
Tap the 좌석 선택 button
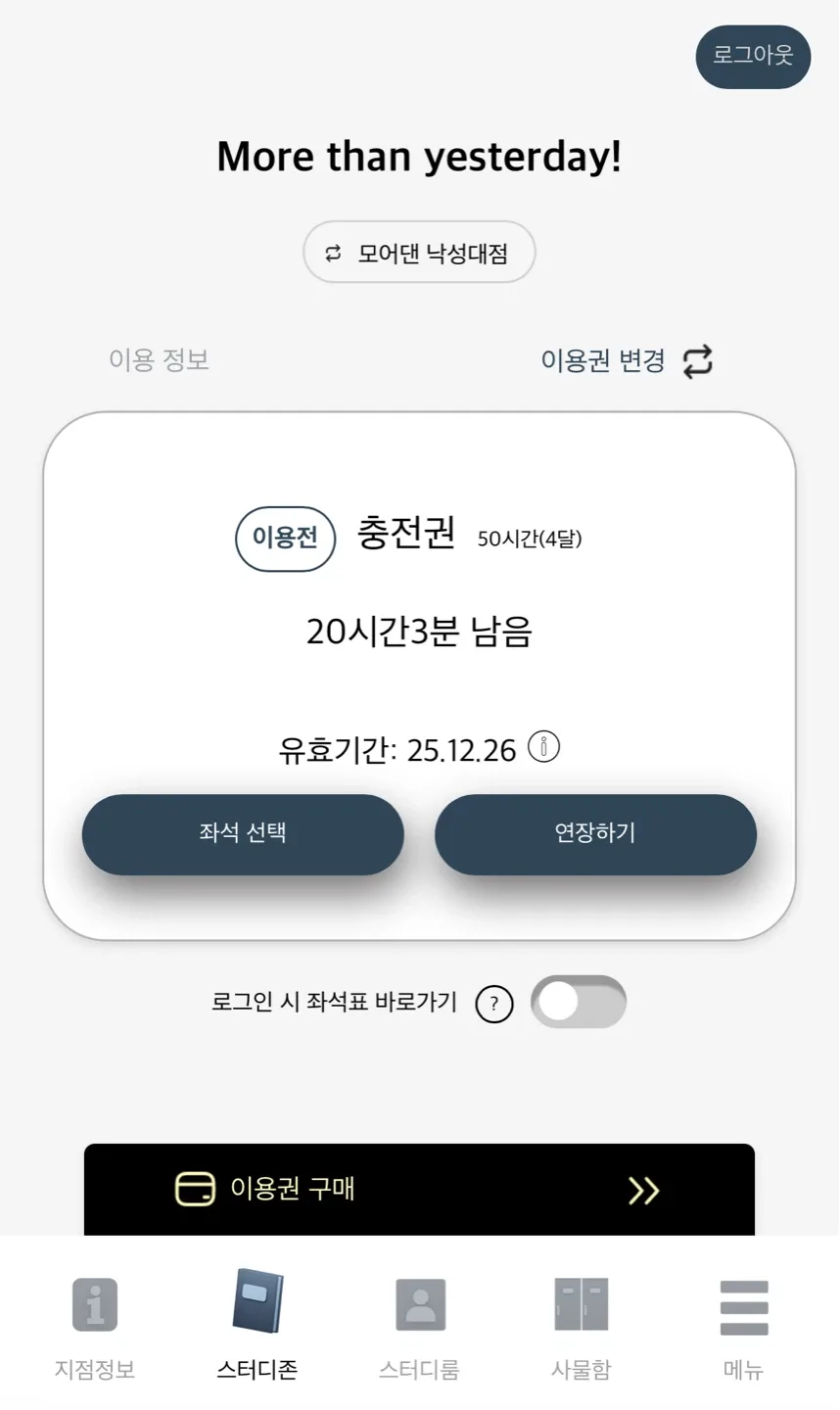tap(243, 834)
